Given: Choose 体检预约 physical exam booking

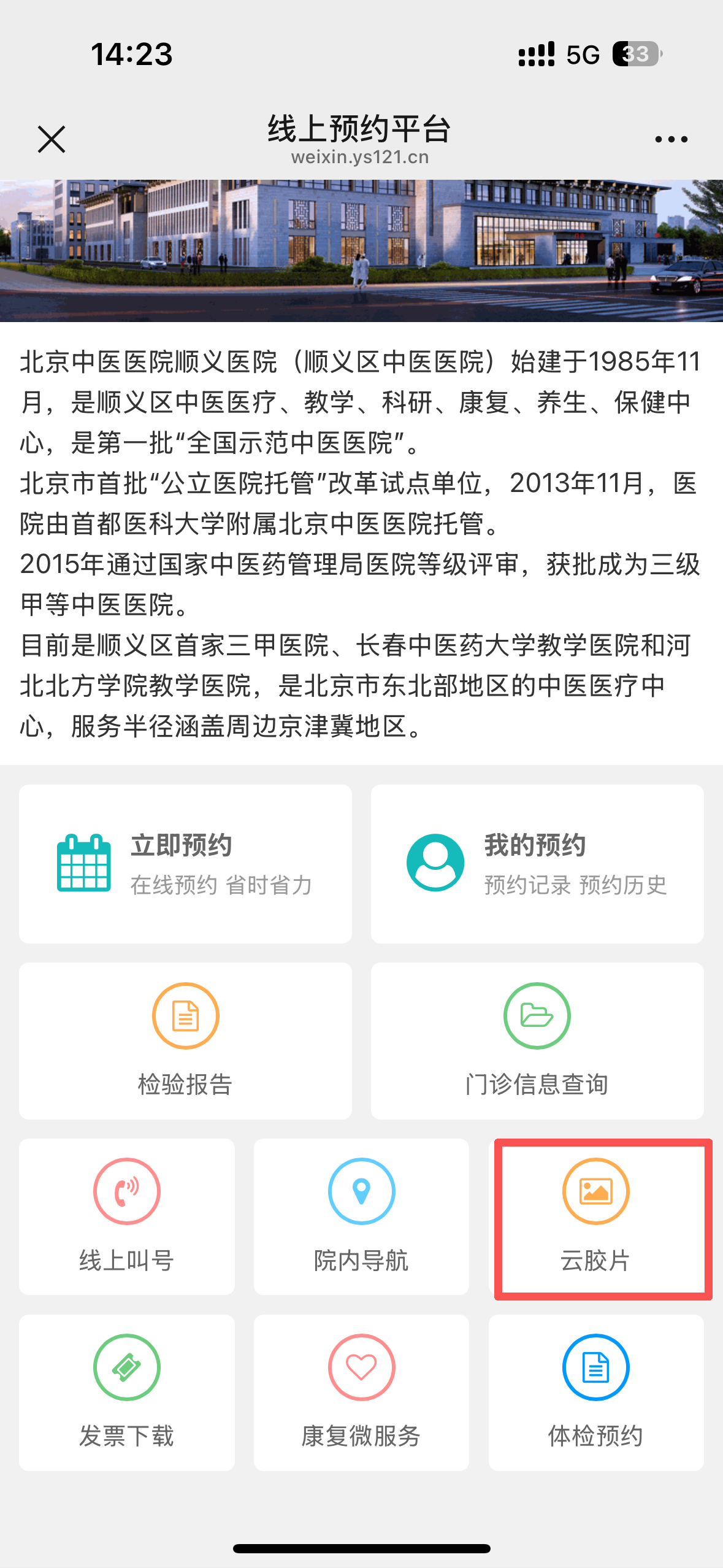Looking at the screenshot, I should pos(596,1391).
